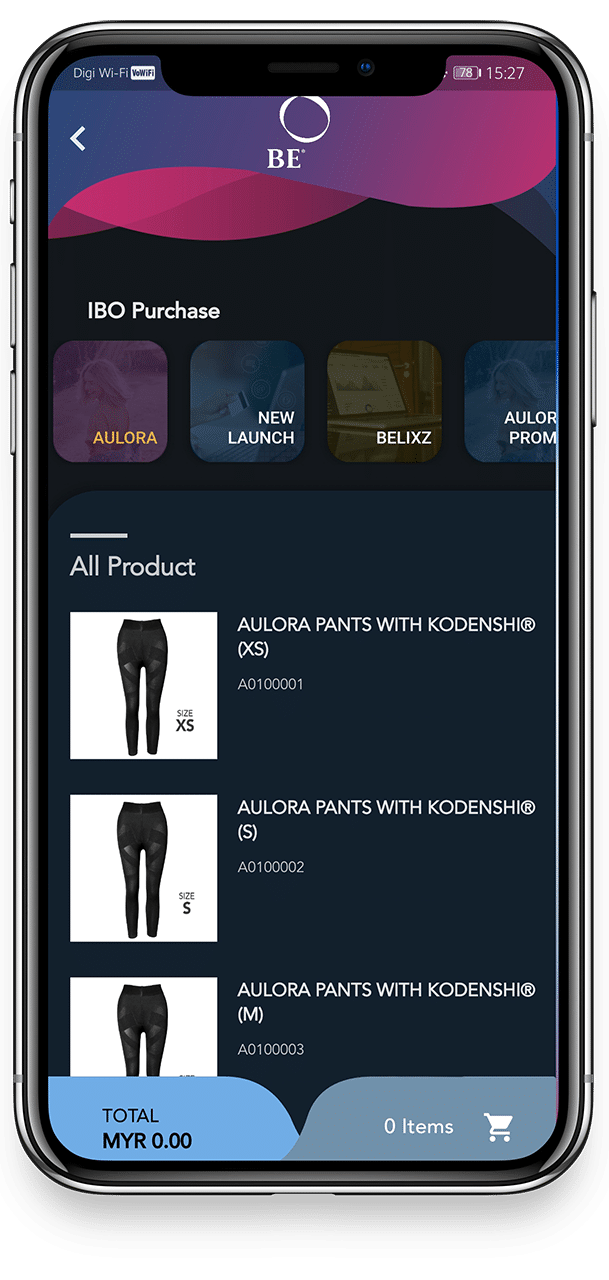Open Aulora Pants with Kodenshi (XS)

pos(385,636)
